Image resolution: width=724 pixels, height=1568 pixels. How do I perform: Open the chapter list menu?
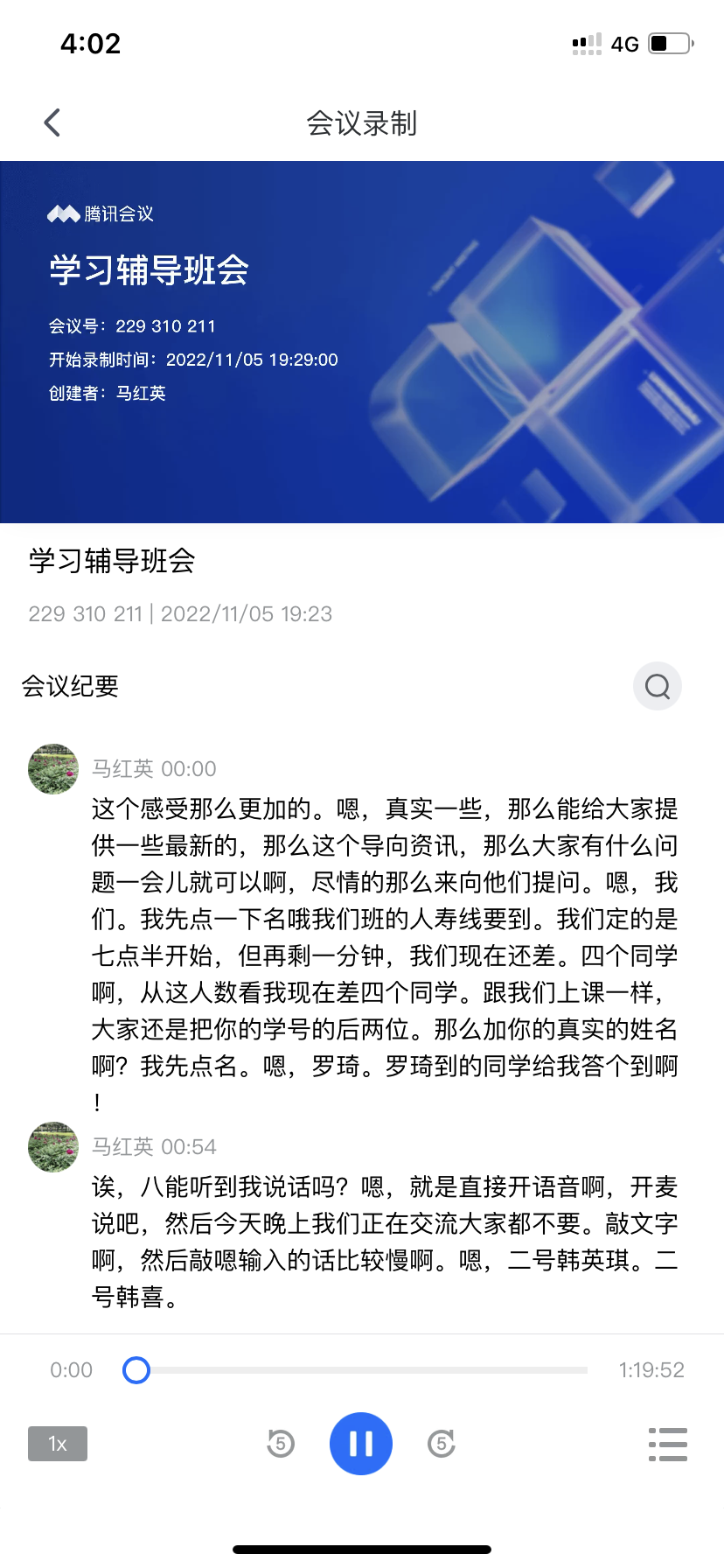tap(667, 1444)
